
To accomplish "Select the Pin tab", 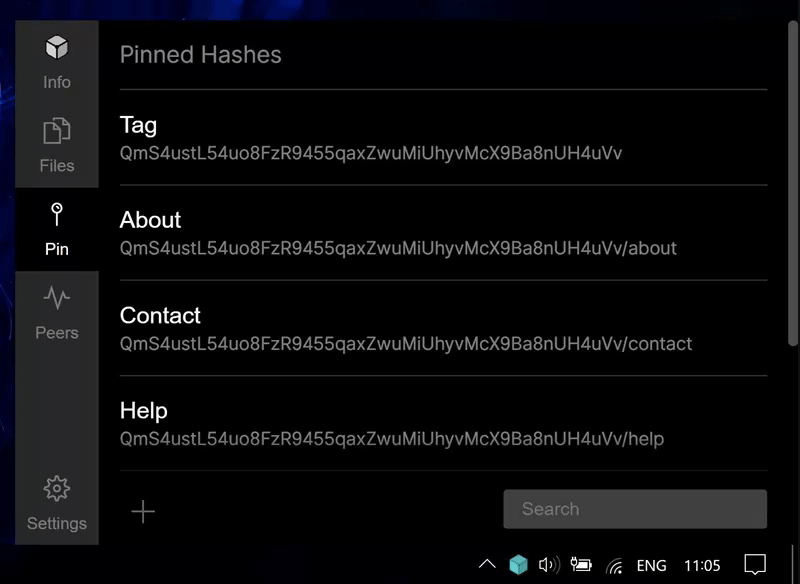I will pyautogui.click(x=57, y=229).
